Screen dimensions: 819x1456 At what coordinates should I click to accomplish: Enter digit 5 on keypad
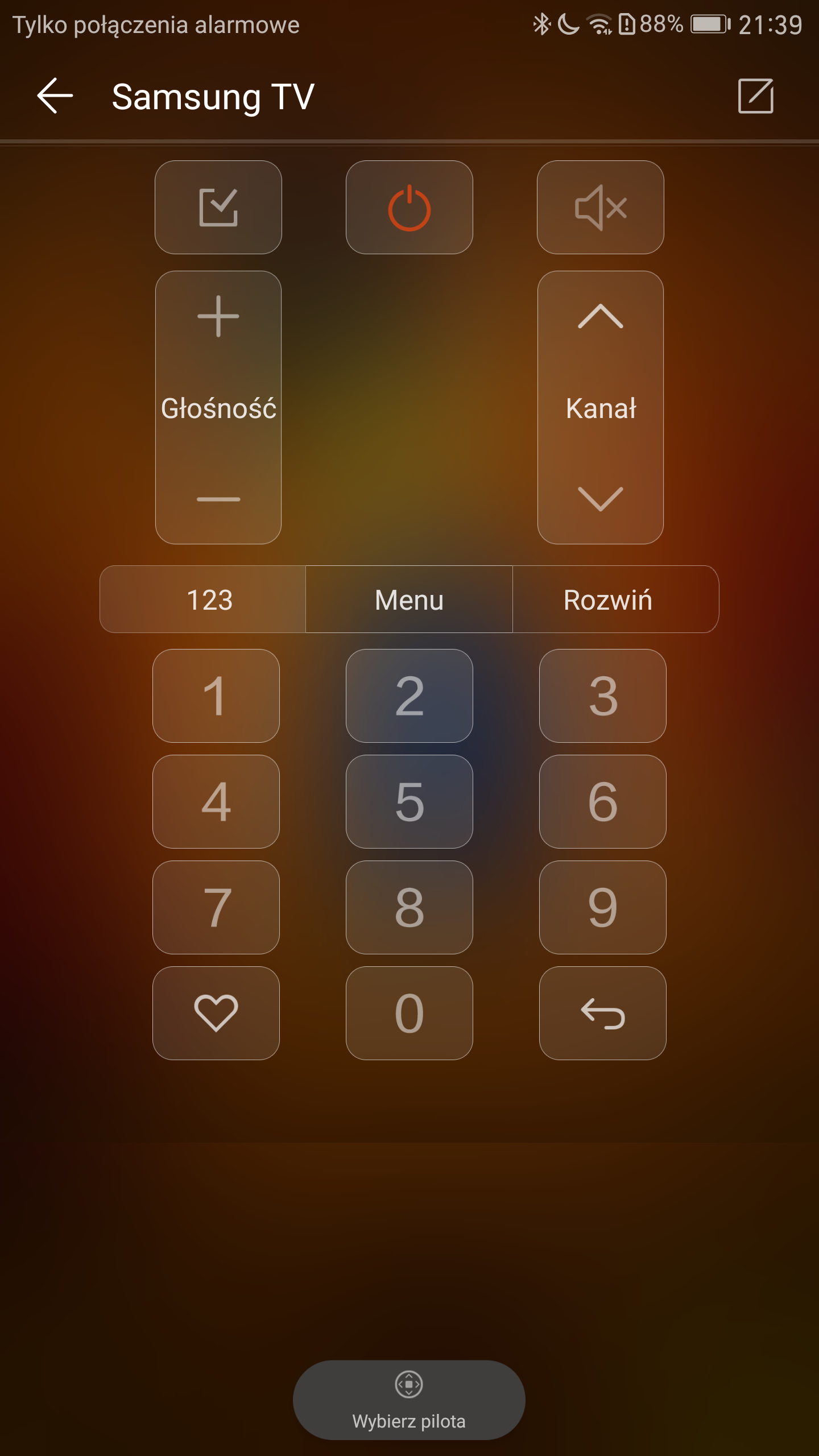[x=409, y=801]
